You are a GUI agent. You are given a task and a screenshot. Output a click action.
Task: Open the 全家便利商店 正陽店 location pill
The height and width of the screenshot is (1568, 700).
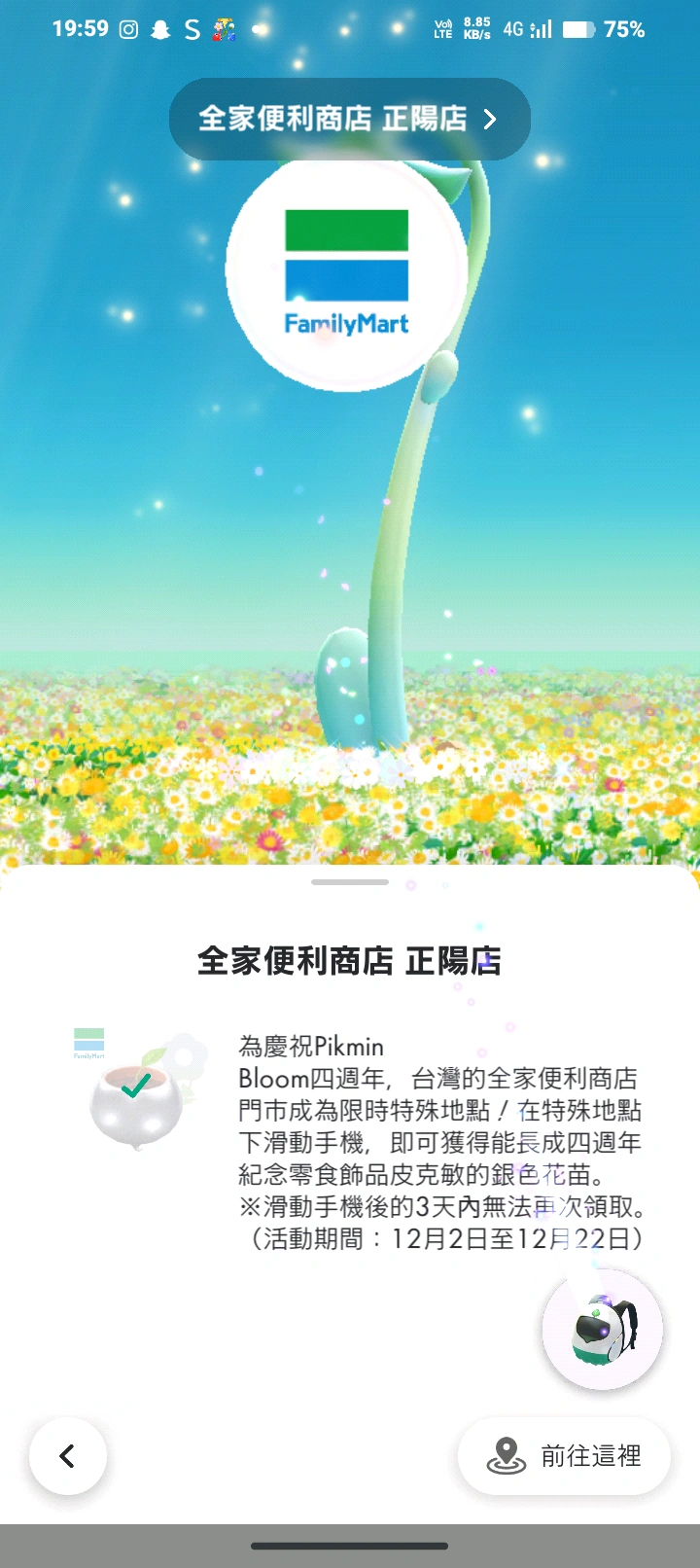(349, 119)
